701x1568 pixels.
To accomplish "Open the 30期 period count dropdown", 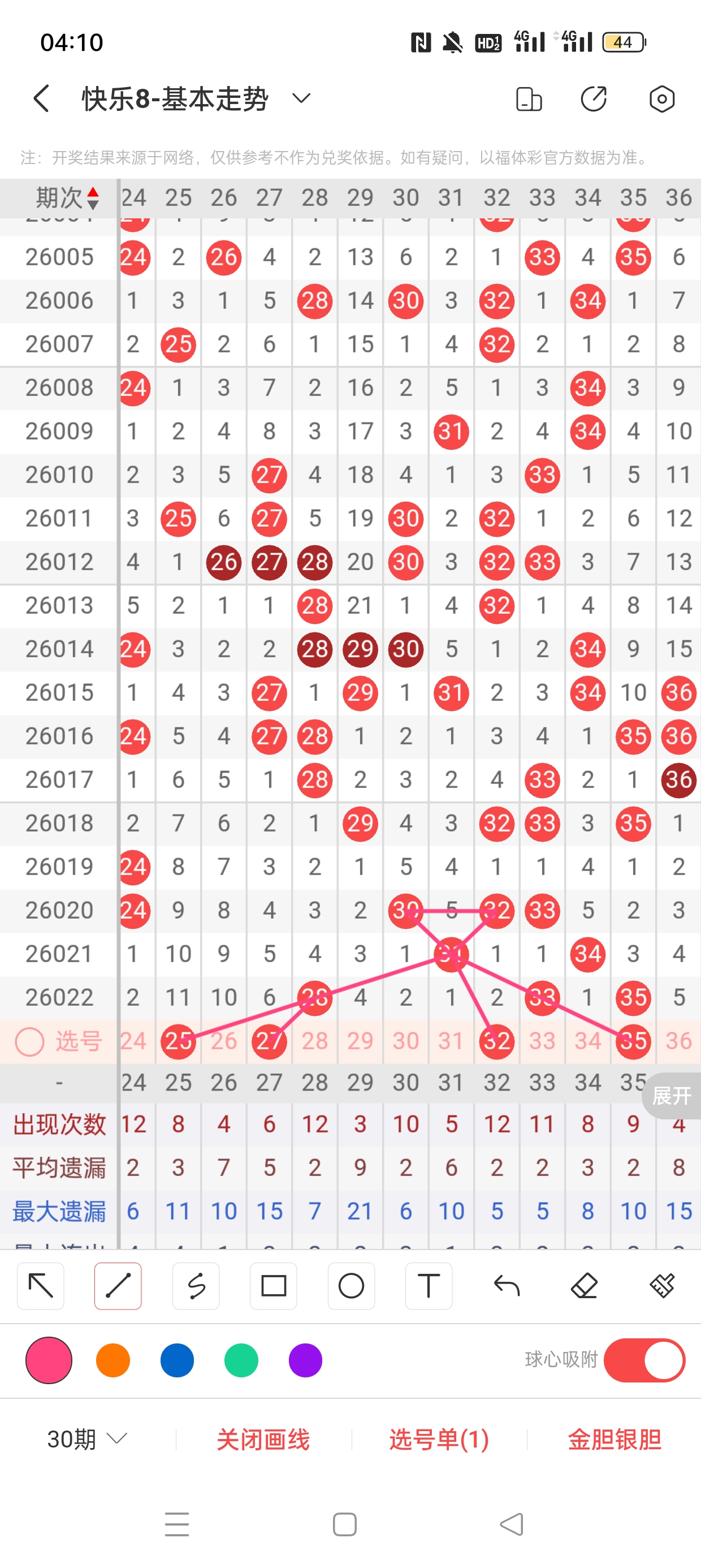I will tap(87, 1439).
